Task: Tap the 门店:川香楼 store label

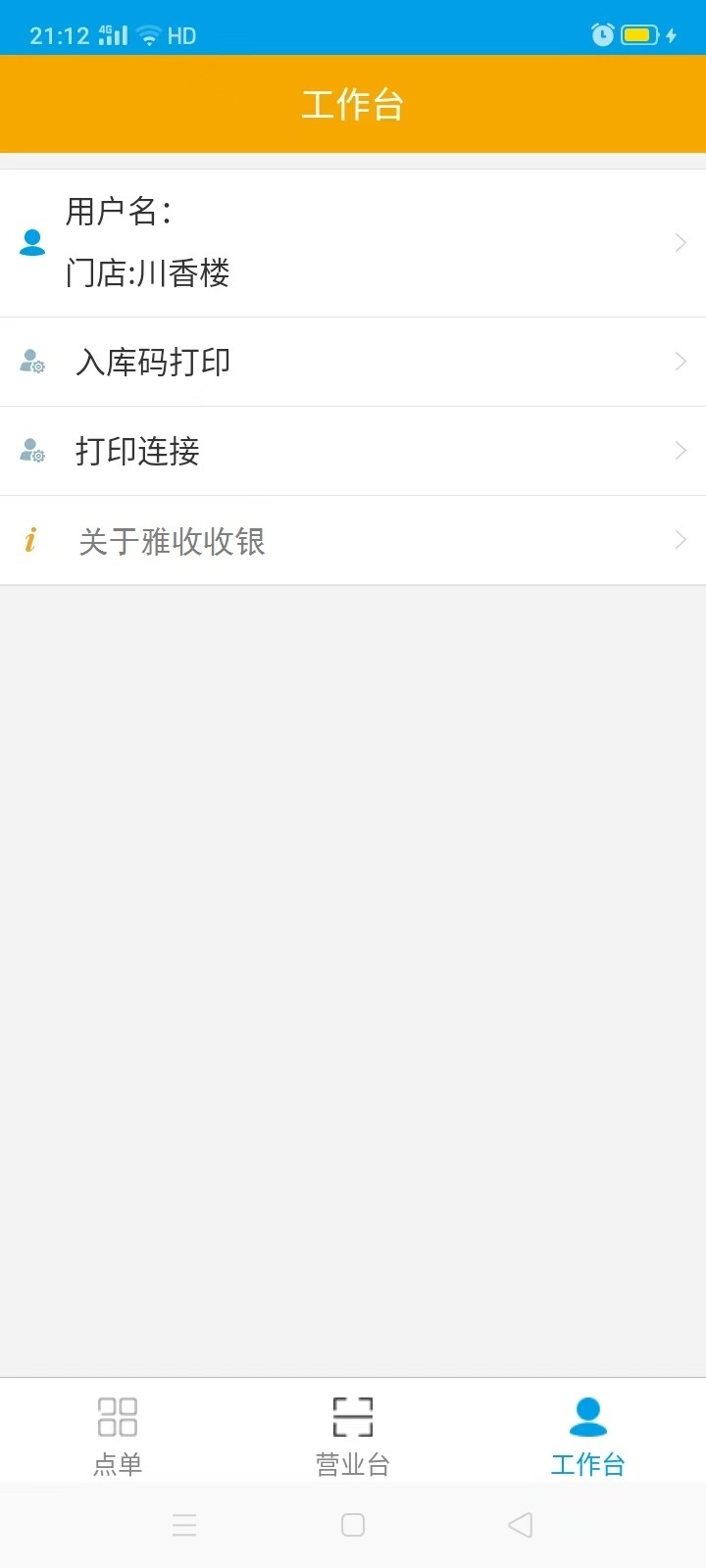Action: [148, 274]
